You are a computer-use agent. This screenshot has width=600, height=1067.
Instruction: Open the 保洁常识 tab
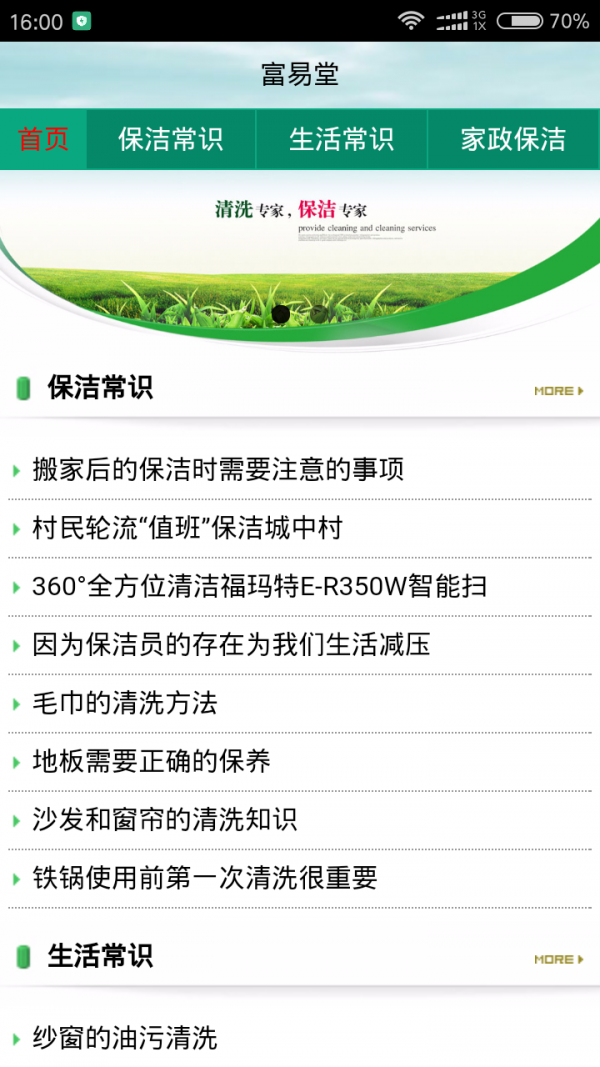point(171,139)
